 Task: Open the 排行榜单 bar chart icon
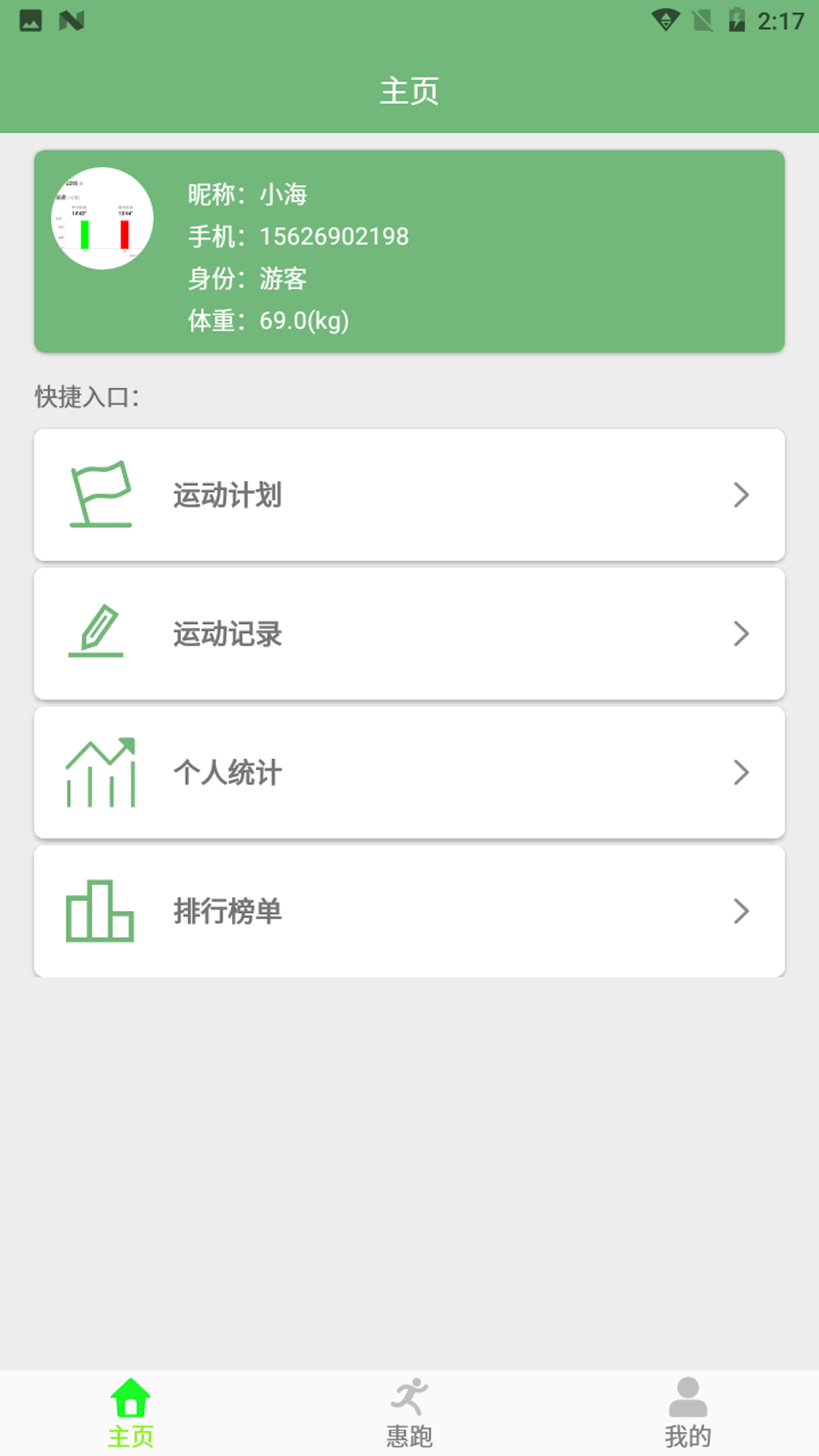99,912
